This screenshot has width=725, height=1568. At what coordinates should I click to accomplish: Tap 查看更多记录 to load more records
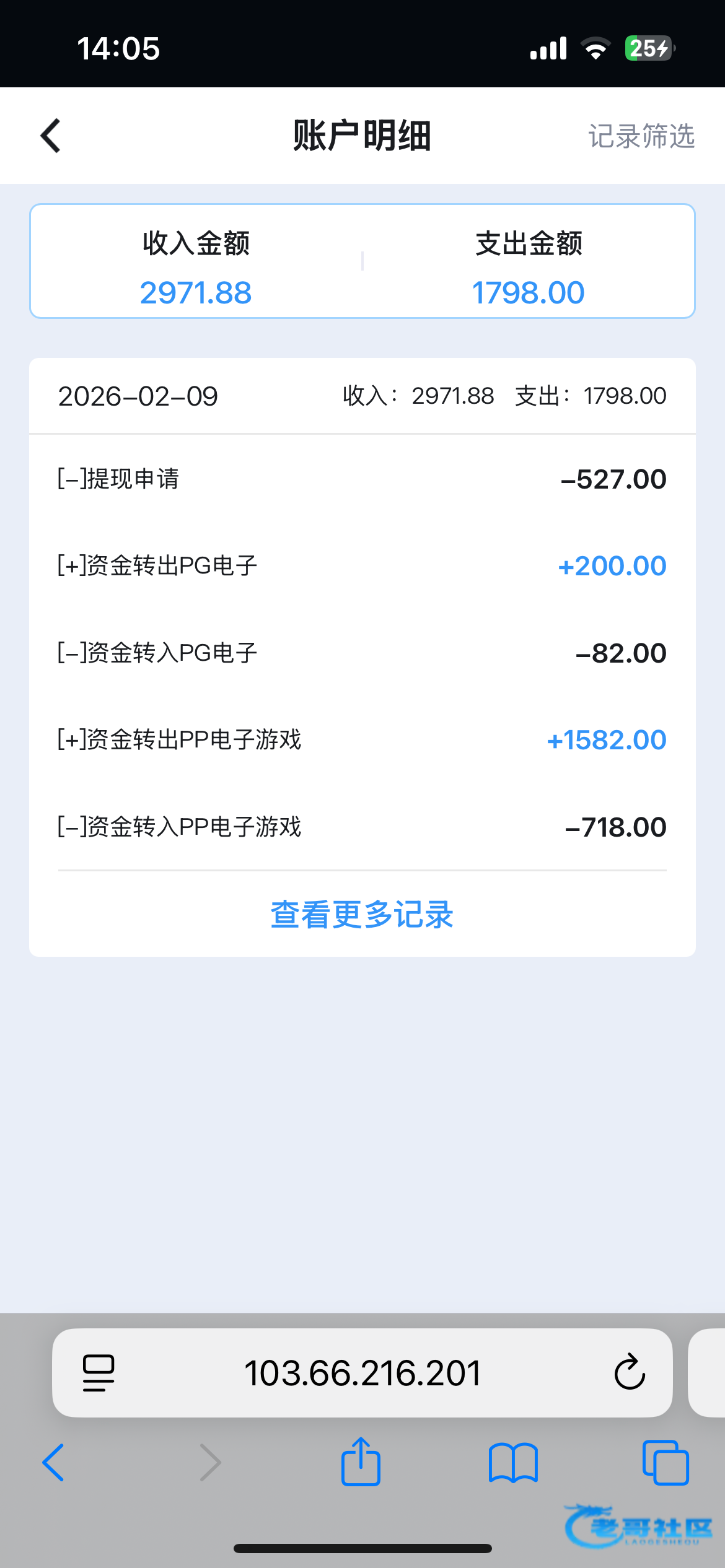tap(362, 914)
